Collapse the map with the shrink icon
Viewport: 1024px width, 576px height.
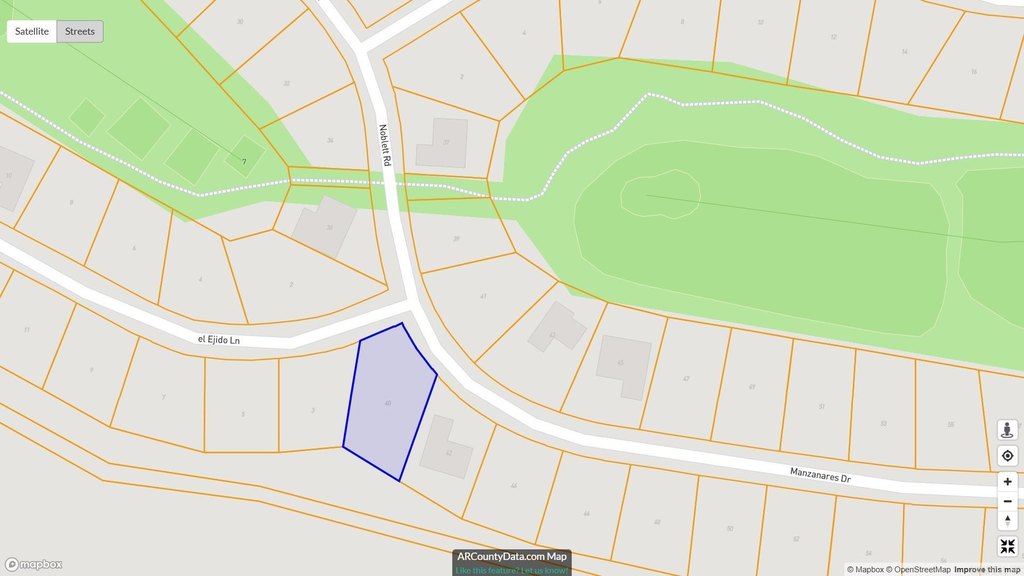(1007, 546)
